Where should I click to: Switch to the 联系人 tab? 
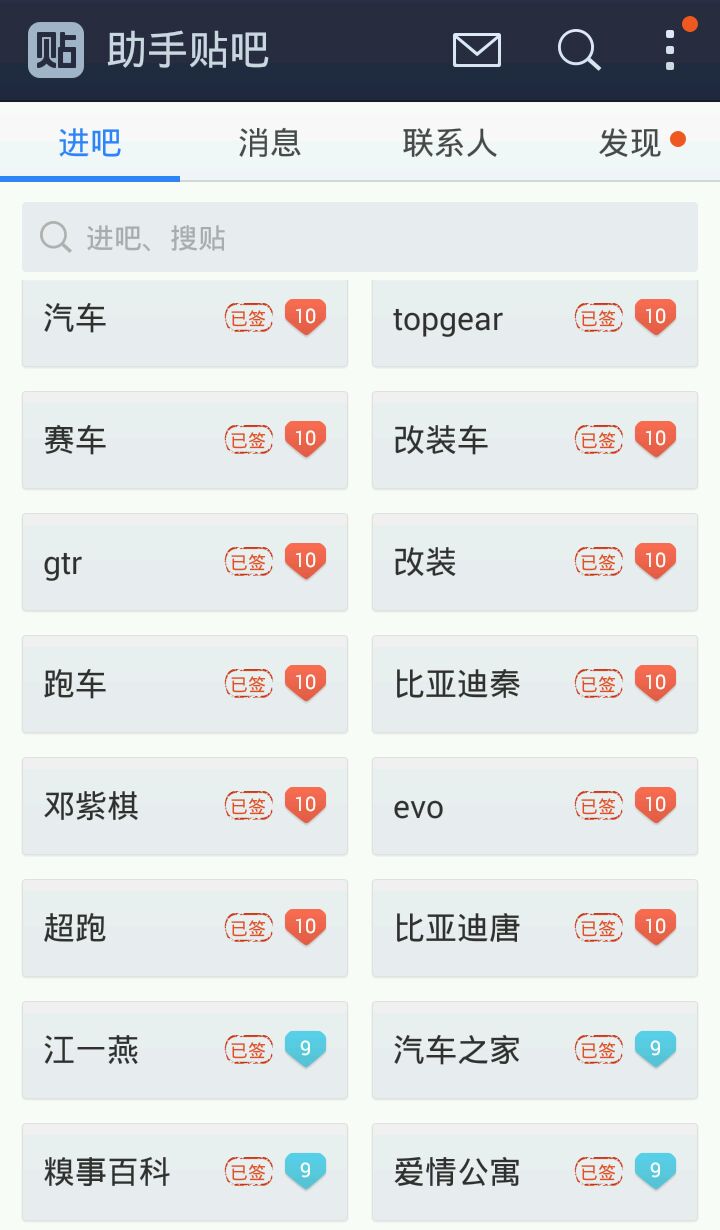[450, 143]
